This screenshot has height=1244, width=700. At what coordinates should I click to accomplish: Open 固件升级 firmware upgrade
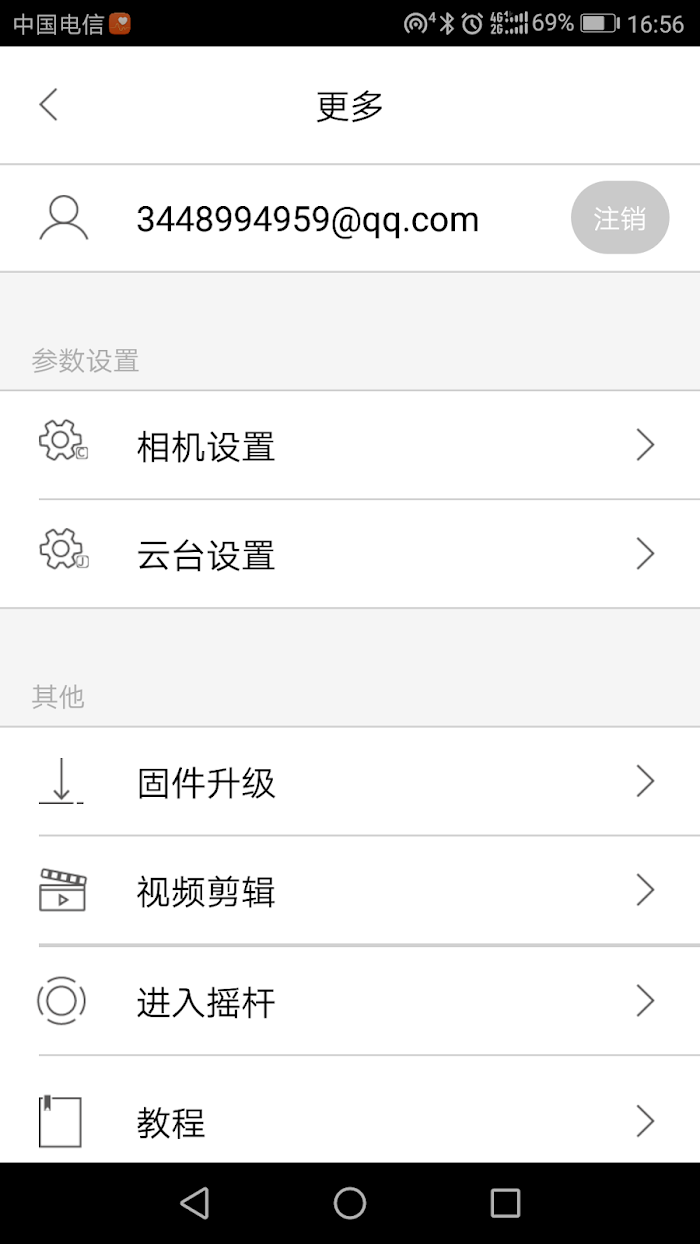[x=350, y=781]
